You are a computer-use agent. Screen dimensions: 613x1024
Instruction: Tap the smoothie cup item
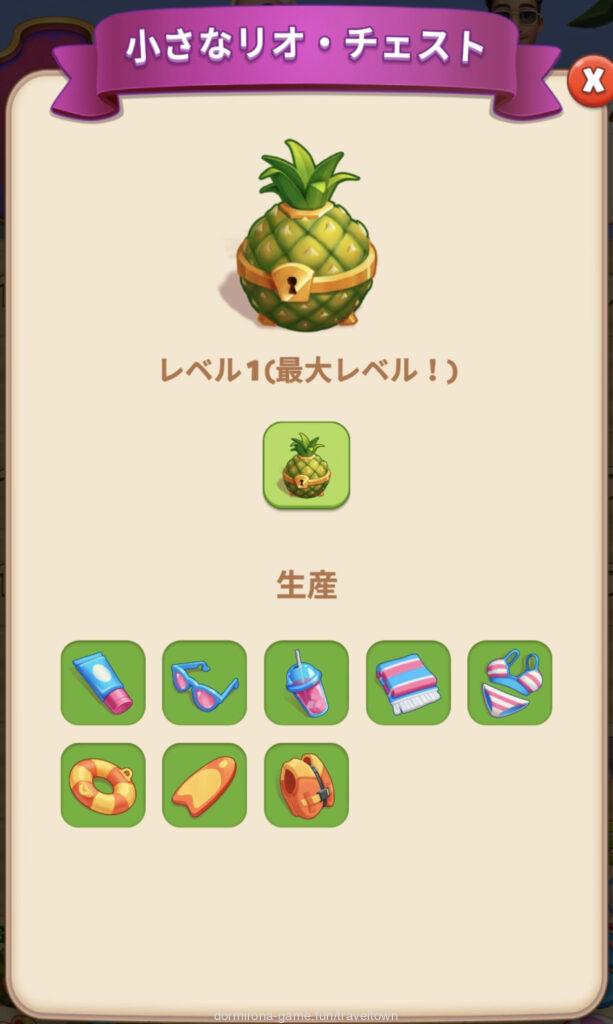point(306,682)
